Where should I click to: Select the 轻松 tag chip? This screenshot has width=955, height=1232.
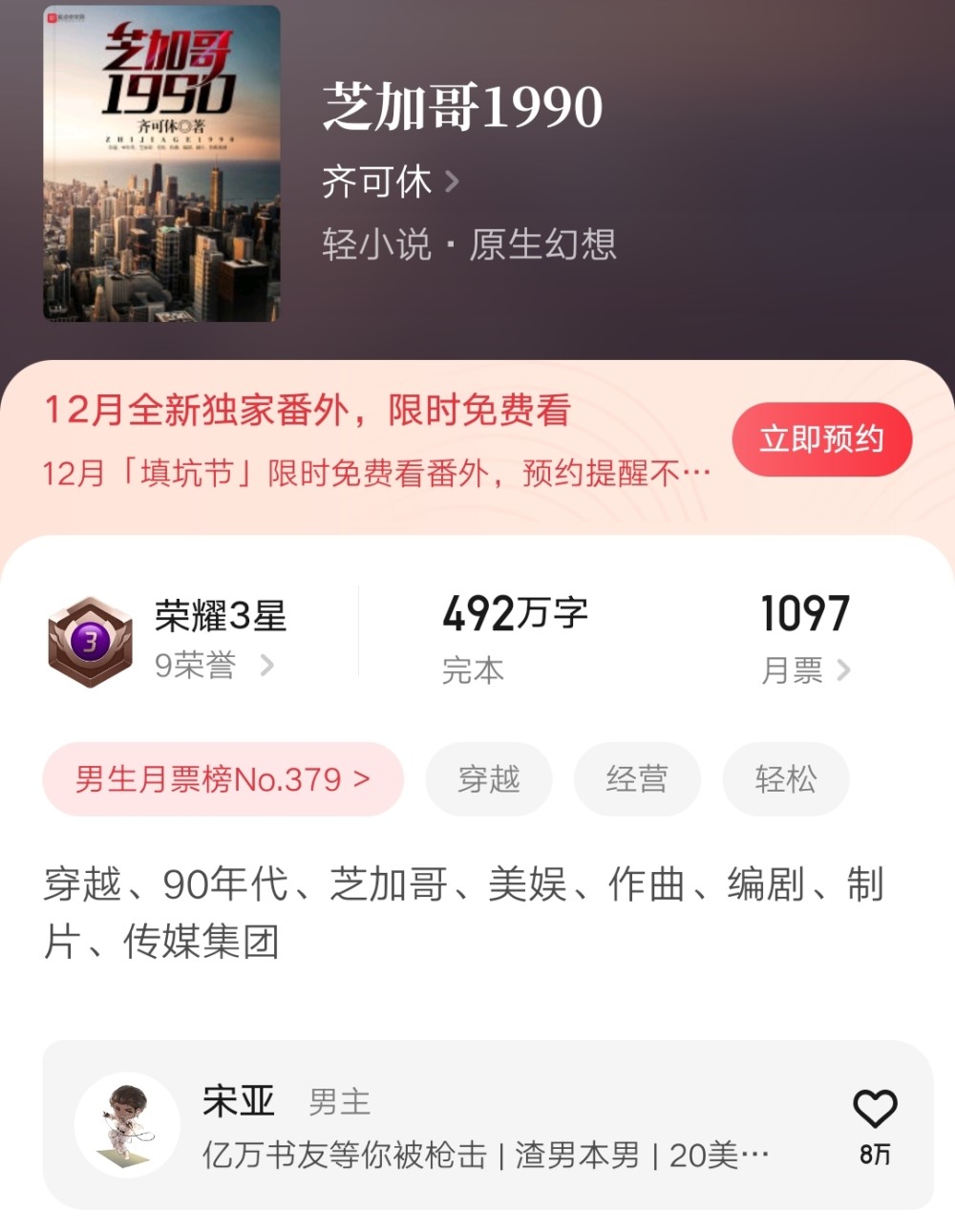(x=785, y=779)
